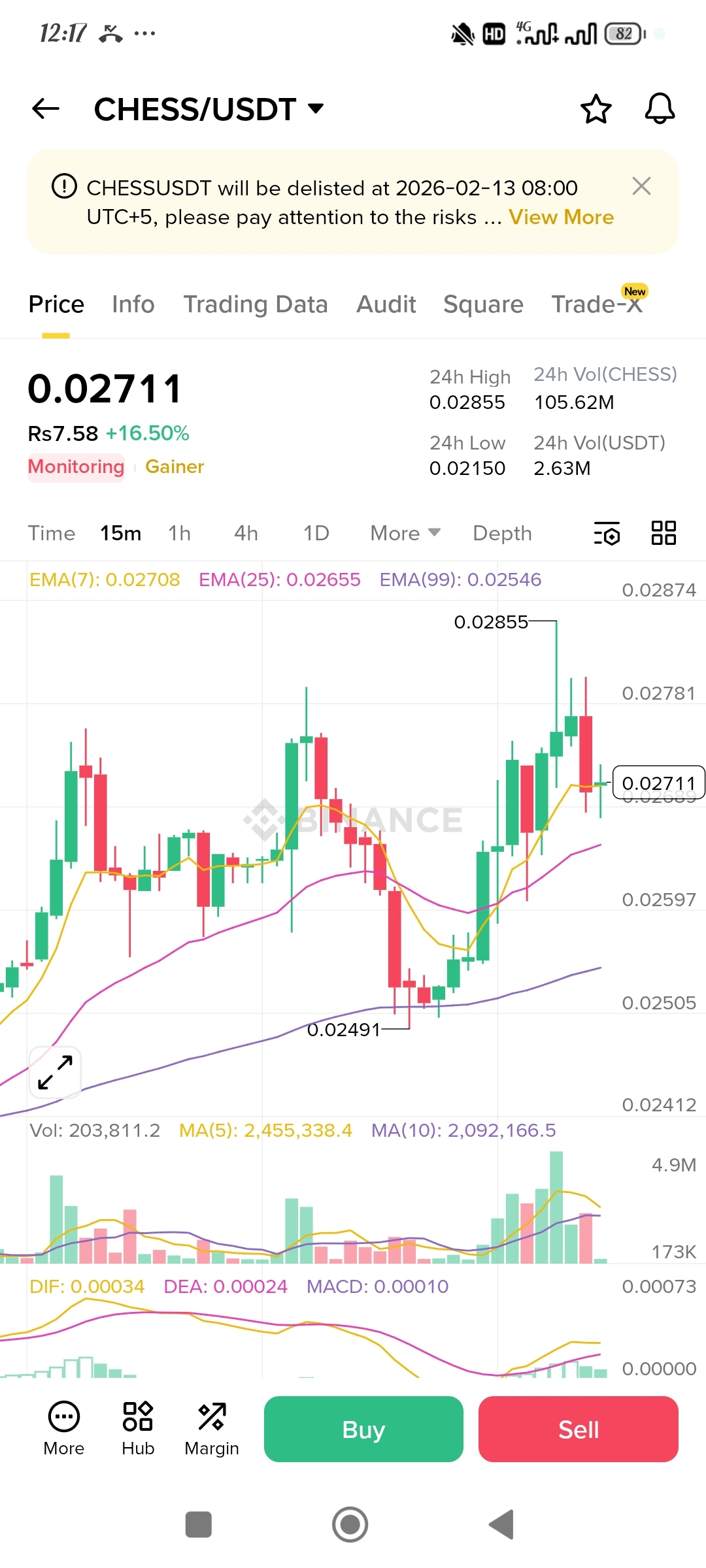Tap the red Sell button

point(578,1429)
